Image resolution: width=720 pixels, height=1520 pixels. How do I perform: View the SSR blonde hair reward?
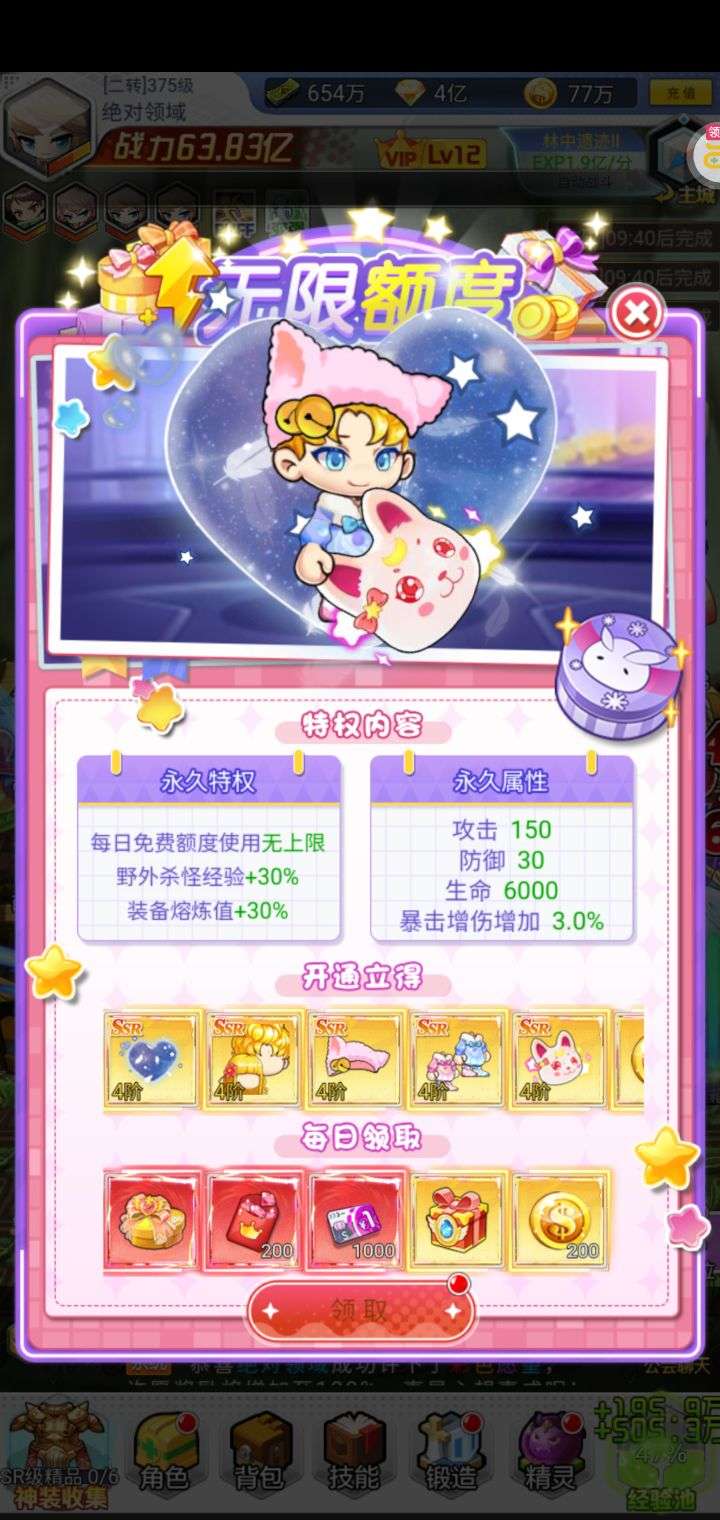(x=255, y=1060)
